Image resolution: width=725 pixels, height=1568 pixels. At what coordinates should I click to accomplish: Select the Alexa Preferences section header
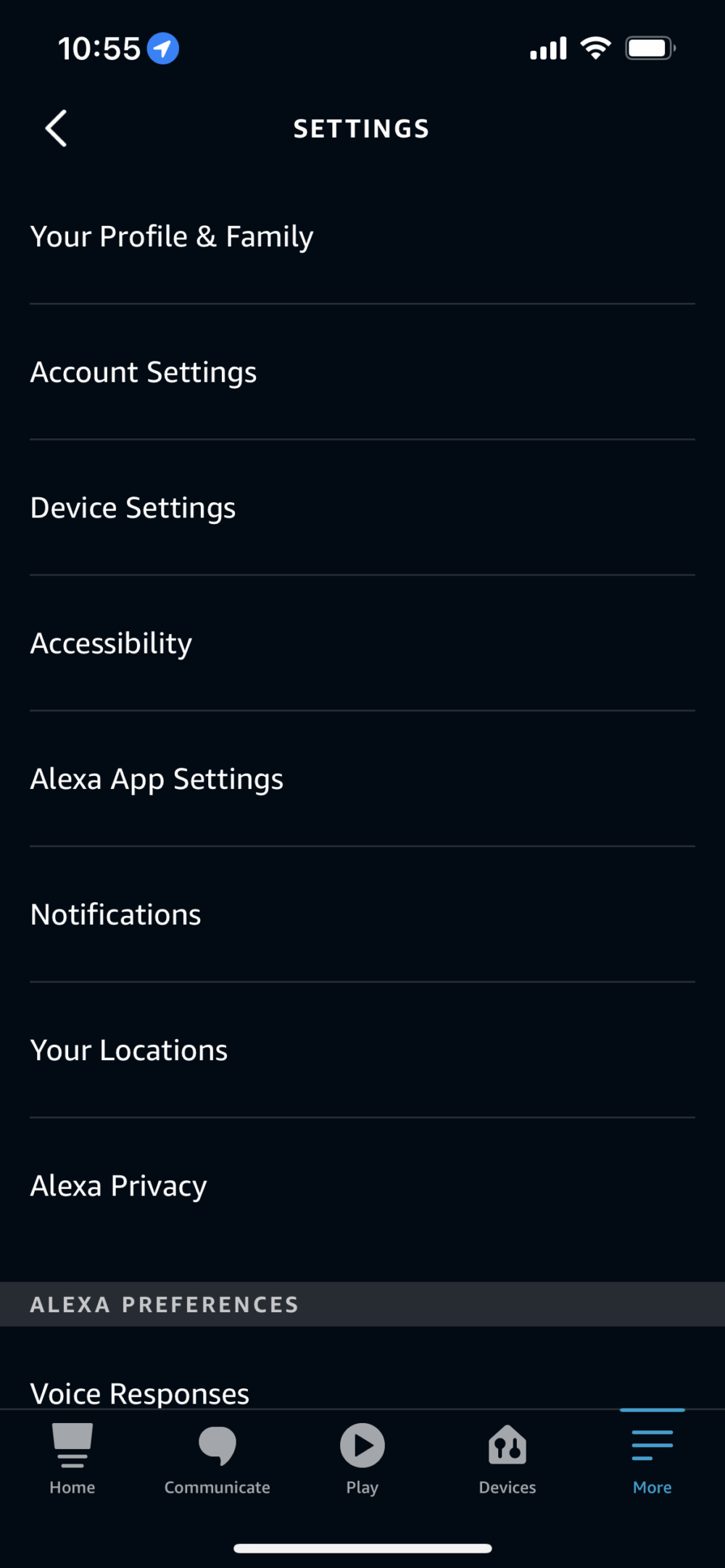[x=164, y=1304]
